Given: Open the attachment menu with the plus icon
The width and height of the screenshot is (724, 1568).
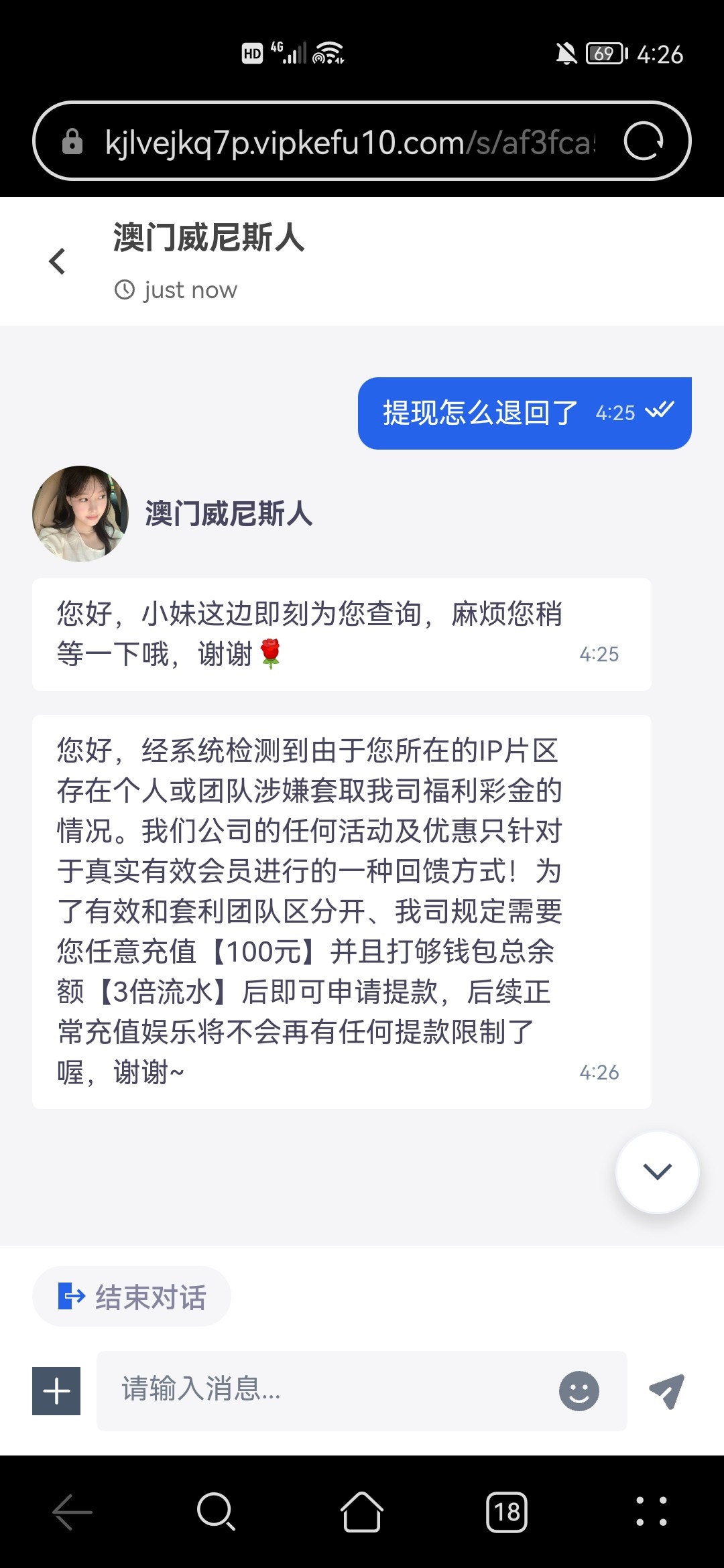Looking at the screenshot, I should pos(56,1390).
